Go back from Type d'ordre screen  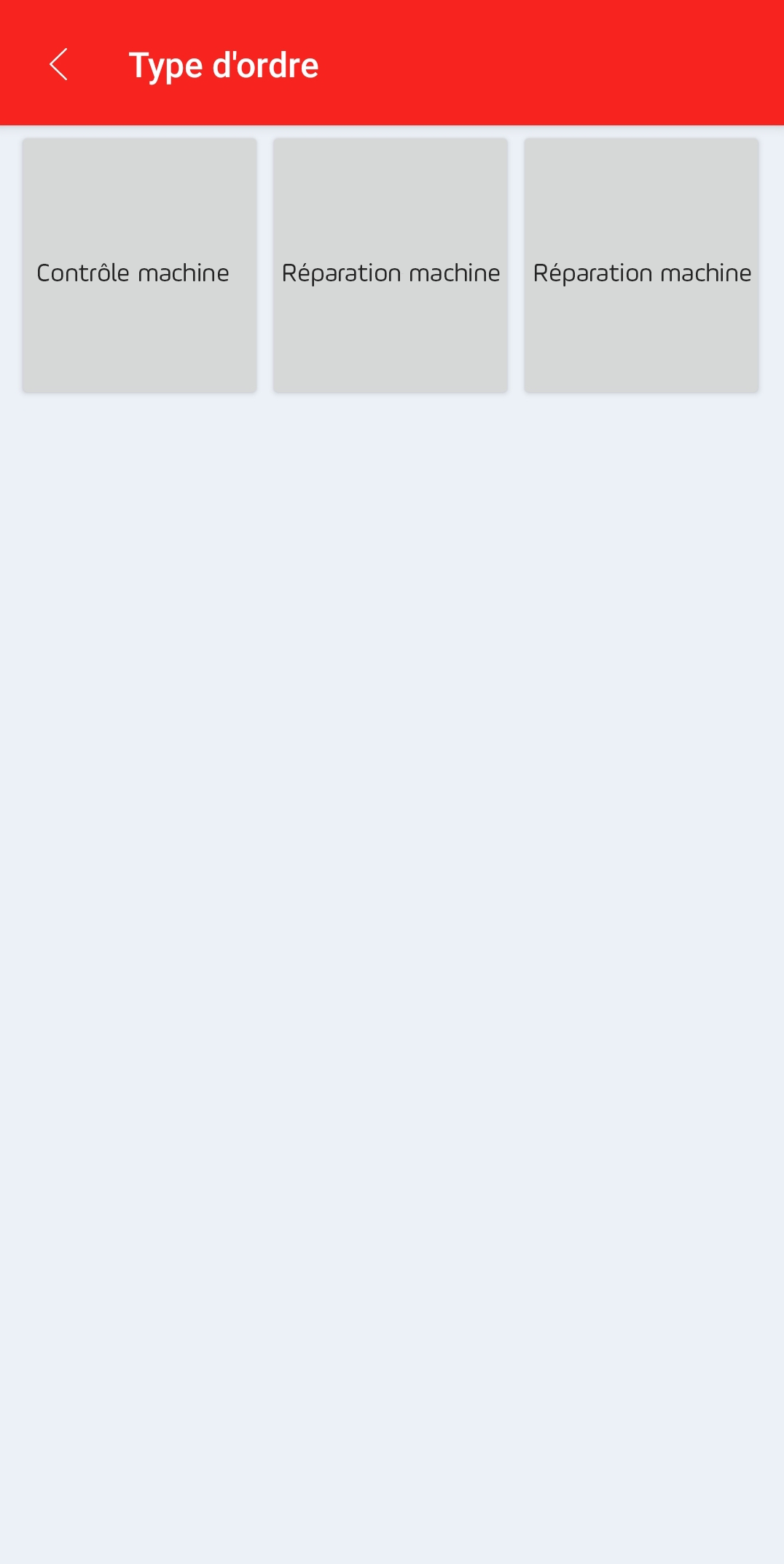point(58,65)
